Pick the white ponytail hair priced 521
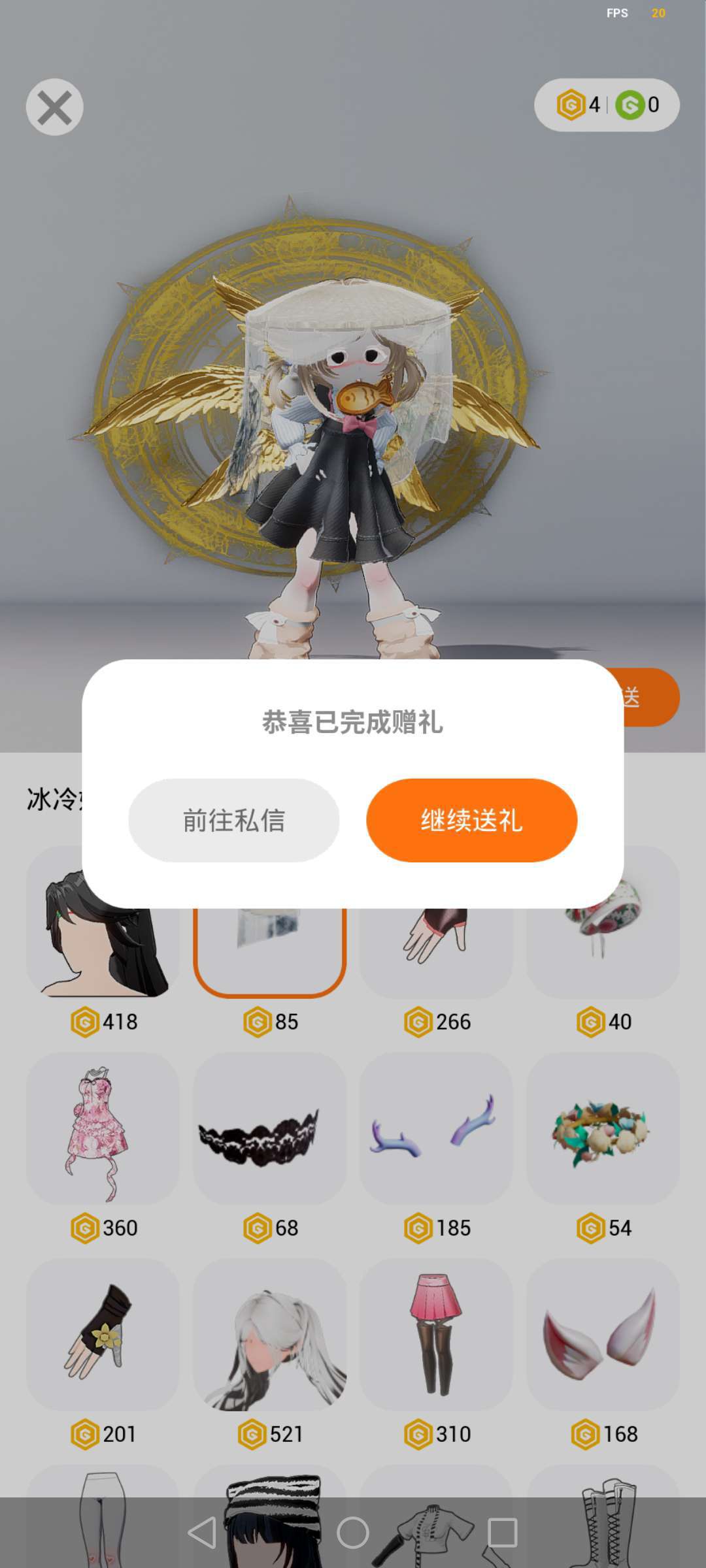 269,1334
